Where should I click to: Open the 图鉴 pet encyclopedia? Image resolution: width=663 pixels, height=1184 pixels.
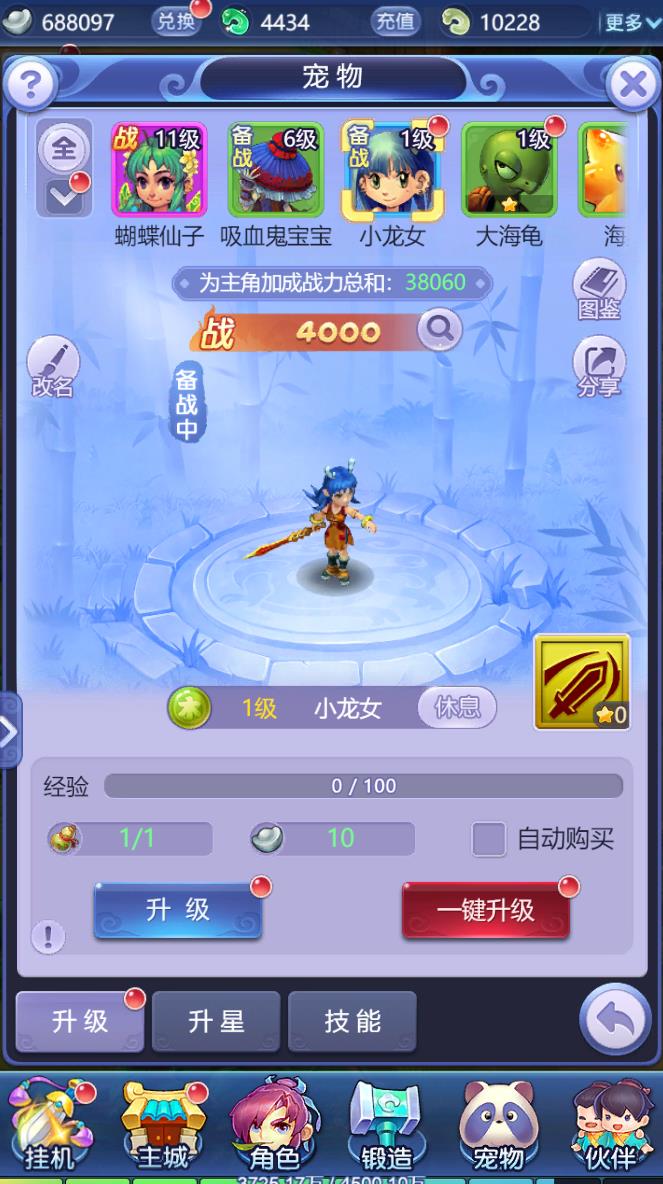pyautogui.click(x=599, y=289)
